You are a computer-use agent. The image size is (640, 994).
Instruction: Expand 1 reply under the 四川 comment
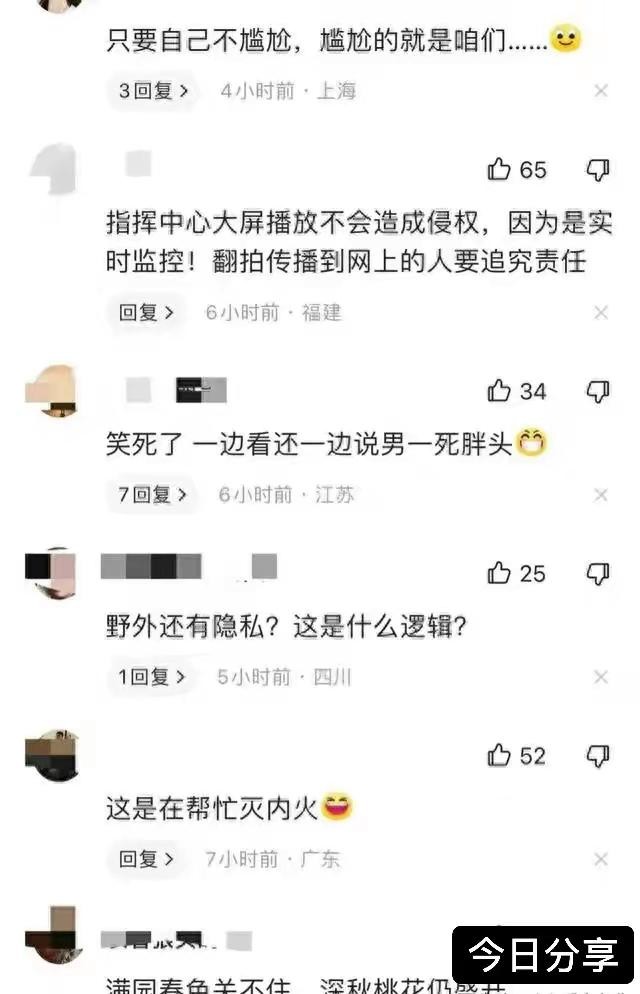point(152,677)
